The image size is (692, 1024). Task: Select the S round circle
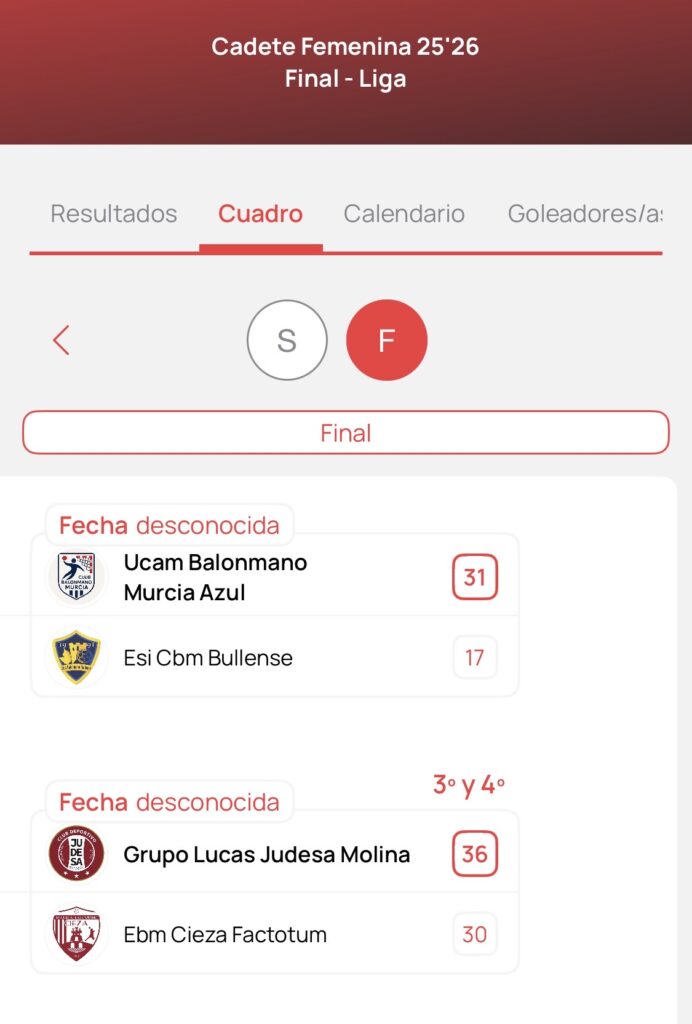287,340
